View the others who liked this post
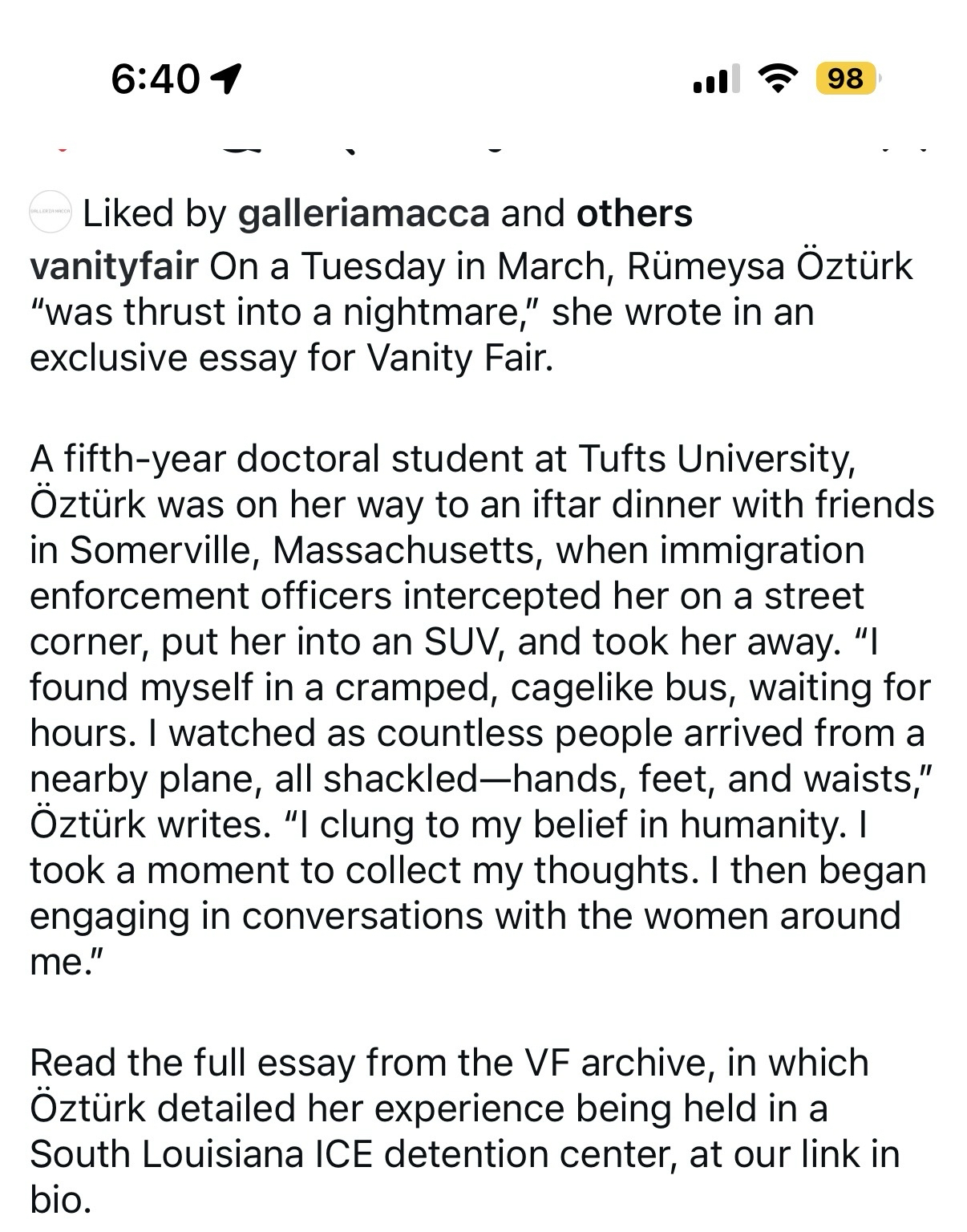 (x=634, y=213)
